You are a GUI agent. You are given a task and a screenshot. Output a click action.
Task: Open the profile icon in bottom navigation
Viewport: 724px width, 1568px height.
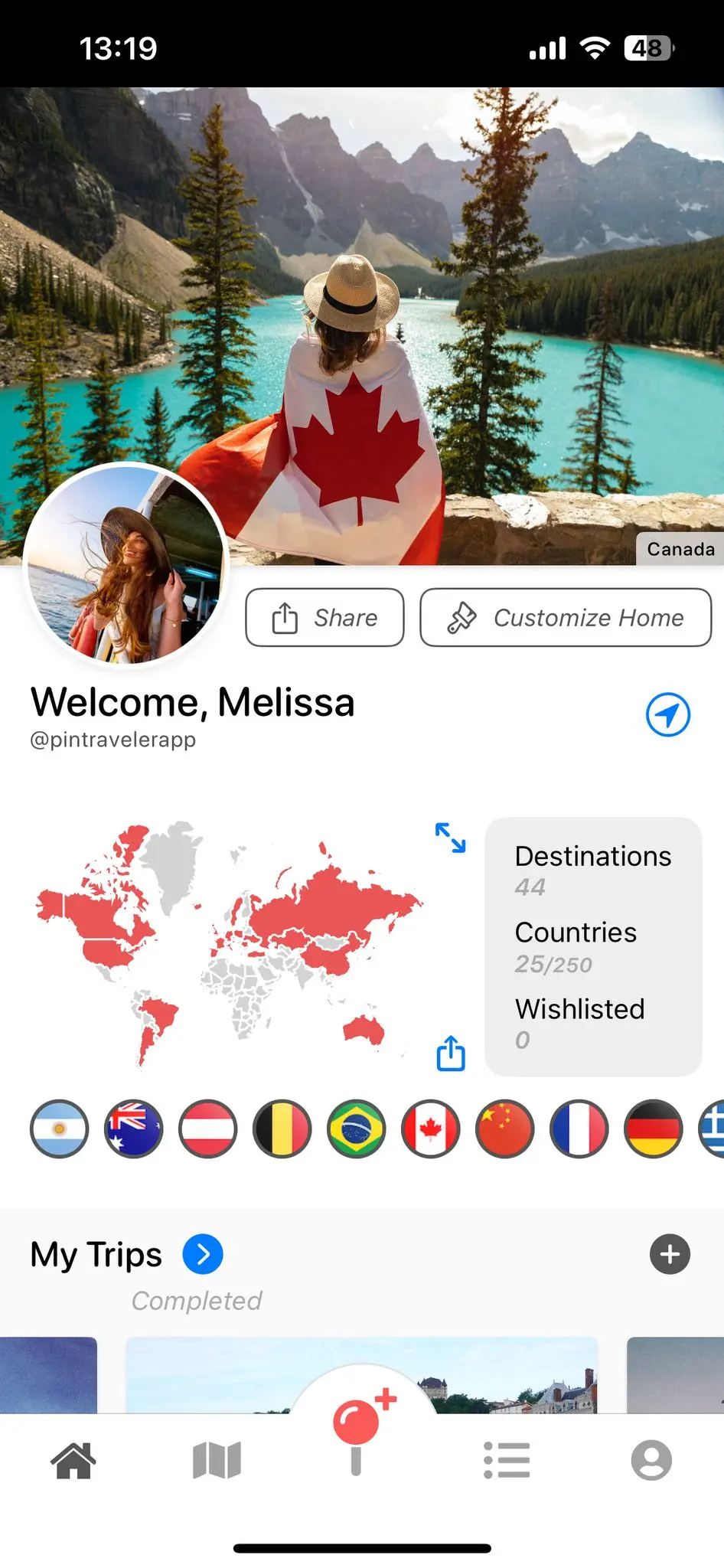[651, 1459]
